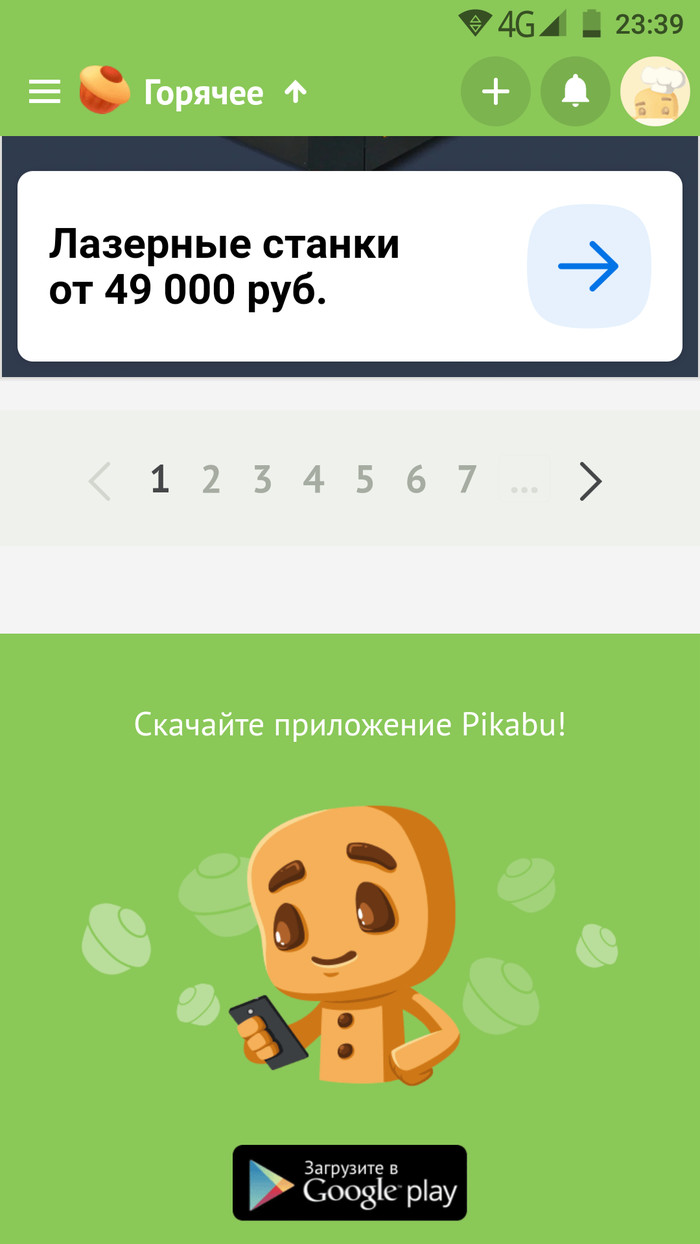Open the Лазерные станки ad arrow
Viewport: 700px width, 1244px height.
pos(589,266)
